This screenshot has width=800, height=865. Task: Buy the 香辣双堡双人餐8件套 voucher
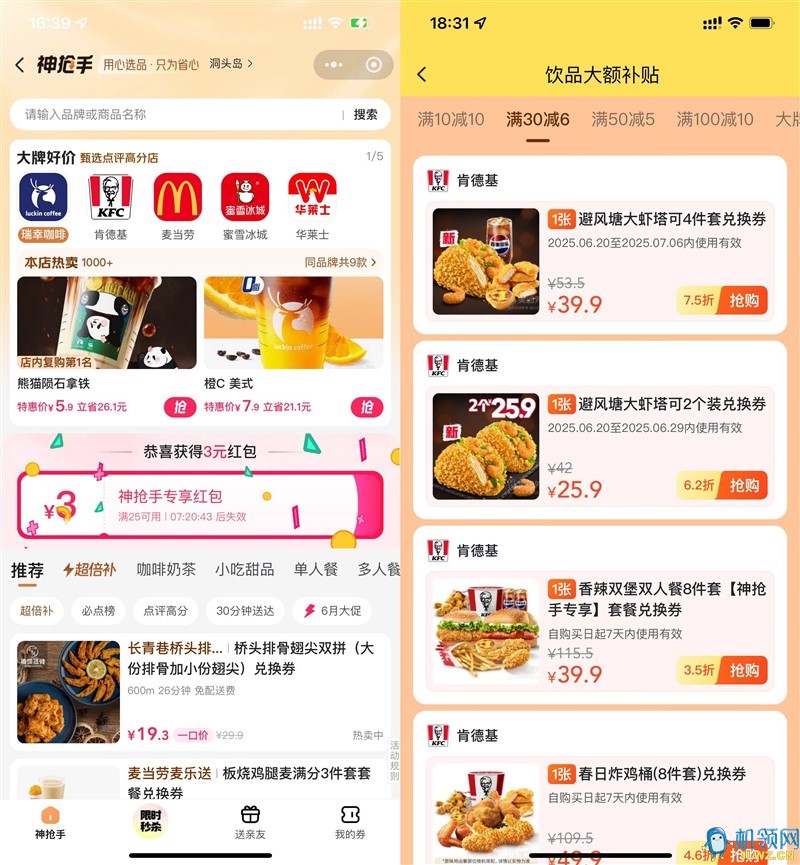(743, 670)
